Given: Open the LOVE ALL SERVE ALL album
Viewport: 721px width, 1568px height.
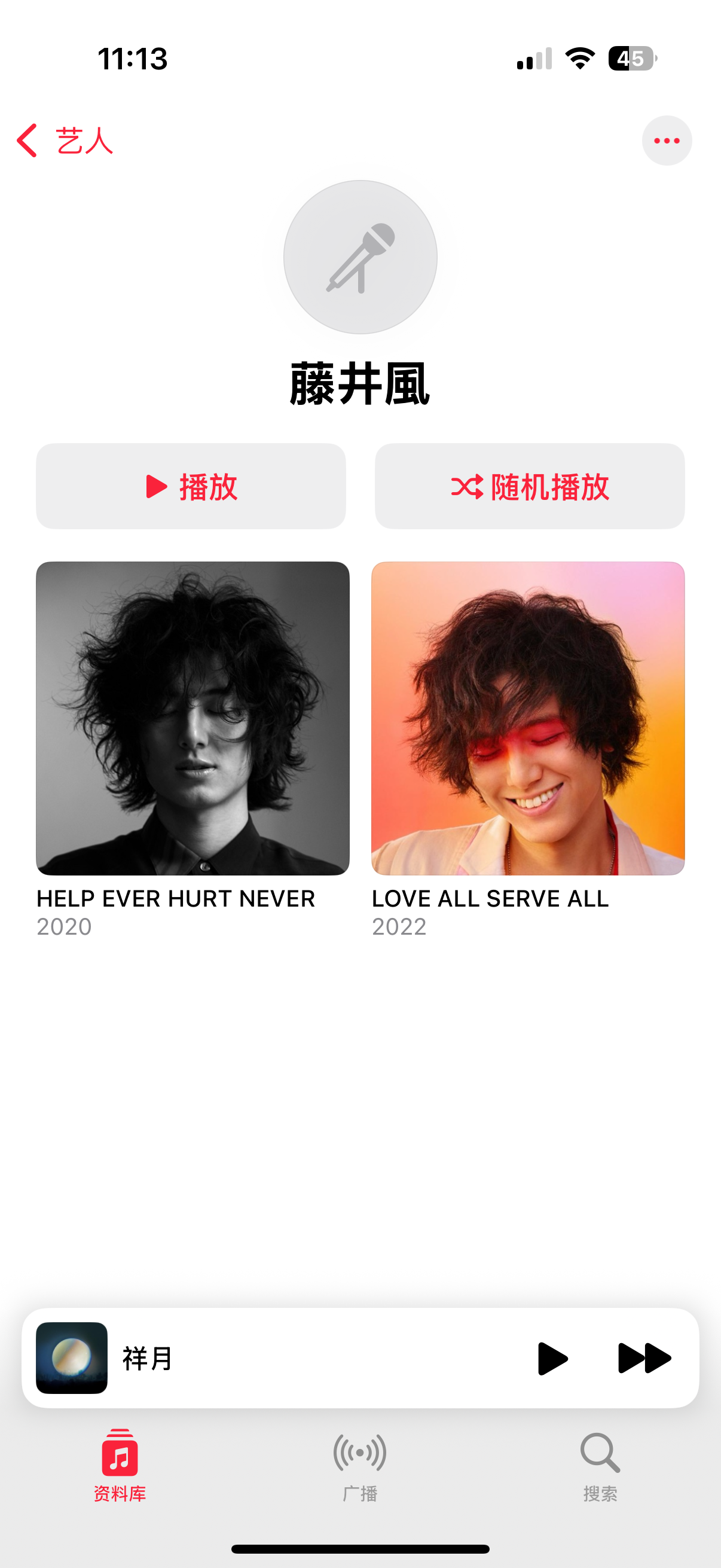Looking at the screenshot, I should click(x=527, y=718).
